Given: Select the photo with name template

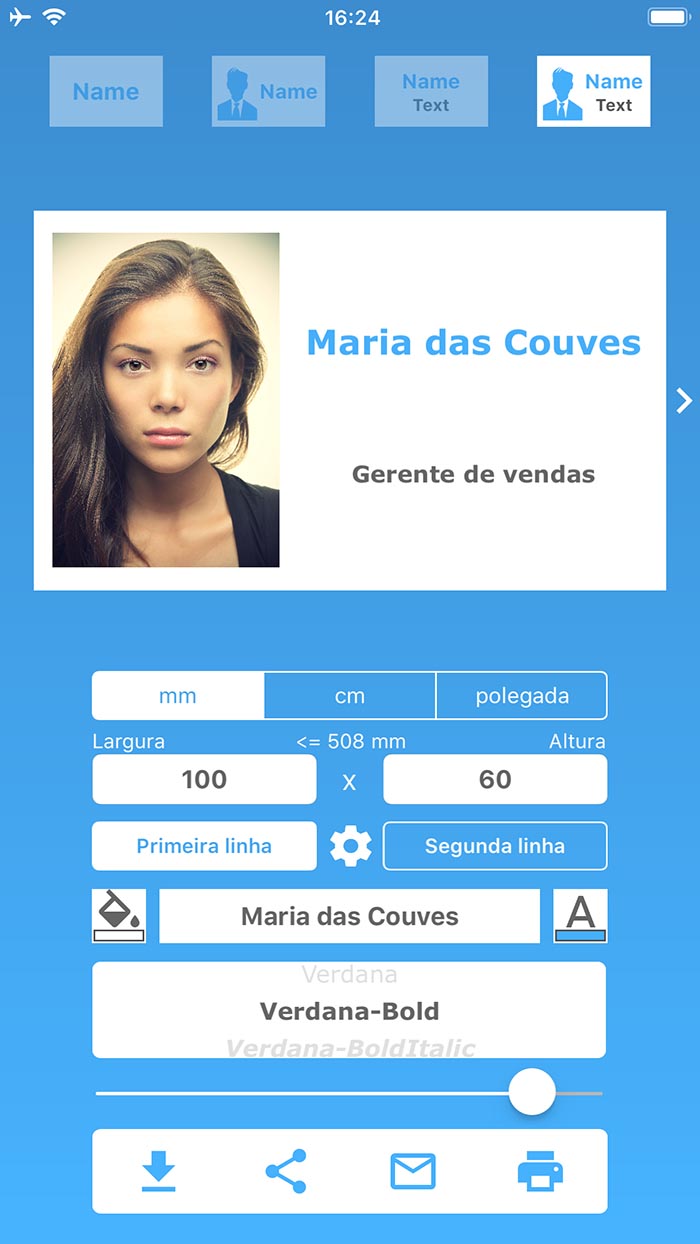Looking at the screenshot, I should [268, 91].
